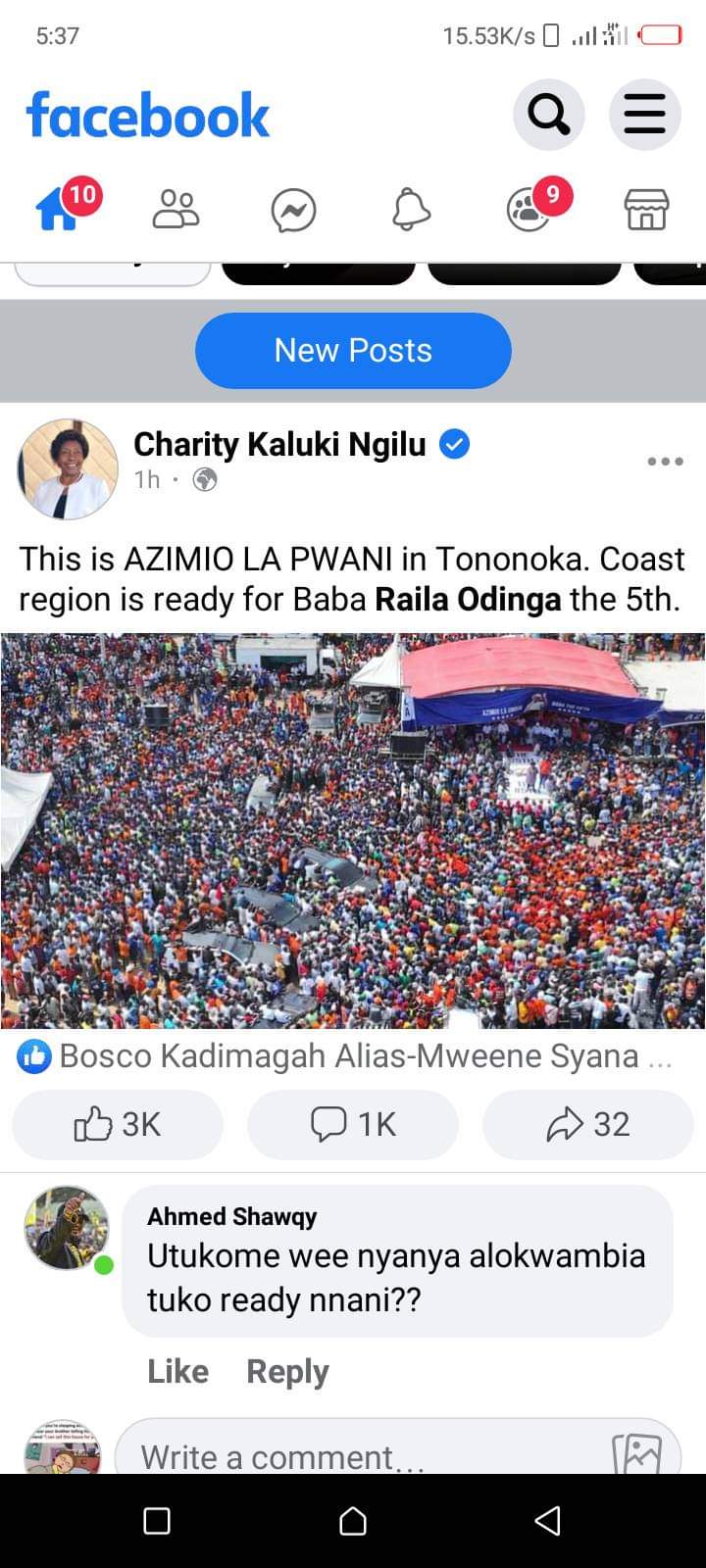Open the 1K comments on the post

[353, 1124]
